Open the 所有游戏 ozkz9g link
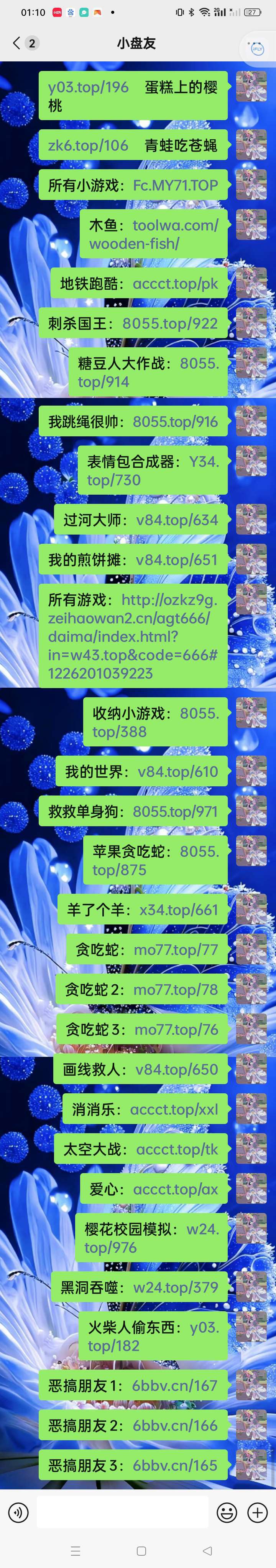This screenshot has width=276, height=1568. click(x=133, y=636)
